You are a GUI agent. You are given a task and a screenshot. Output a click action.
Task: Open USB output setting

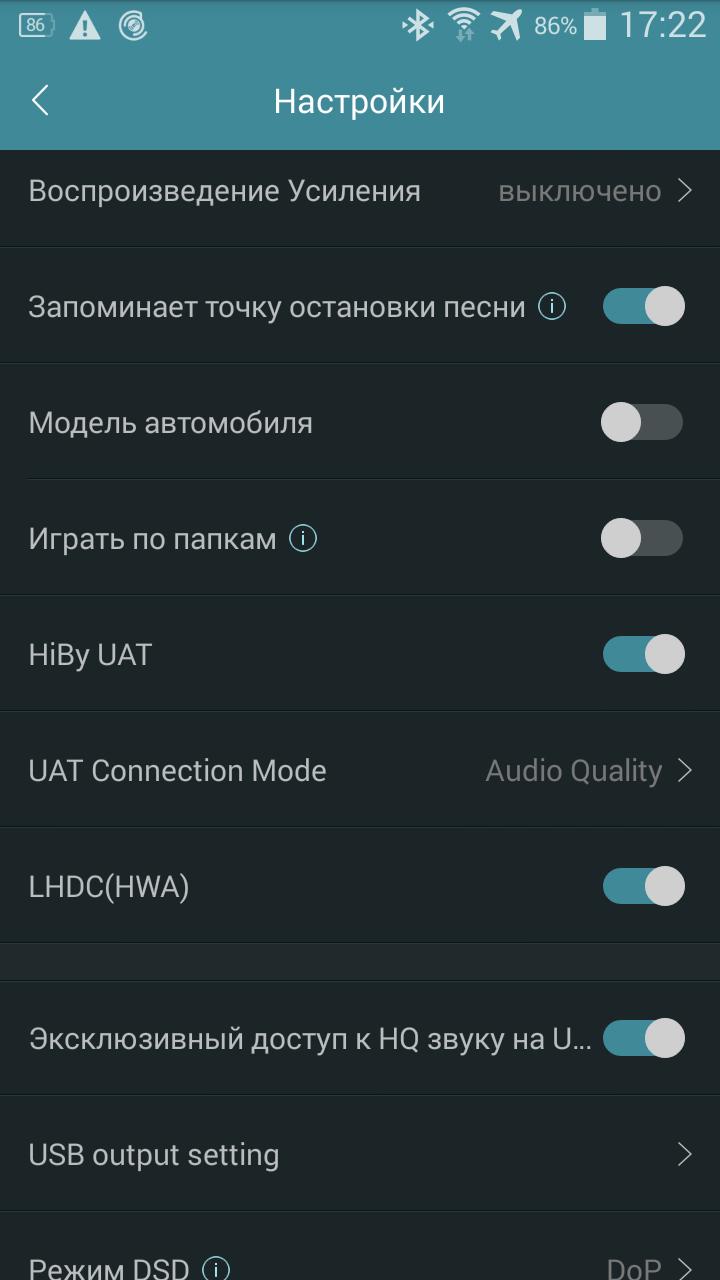[360, 1155]
